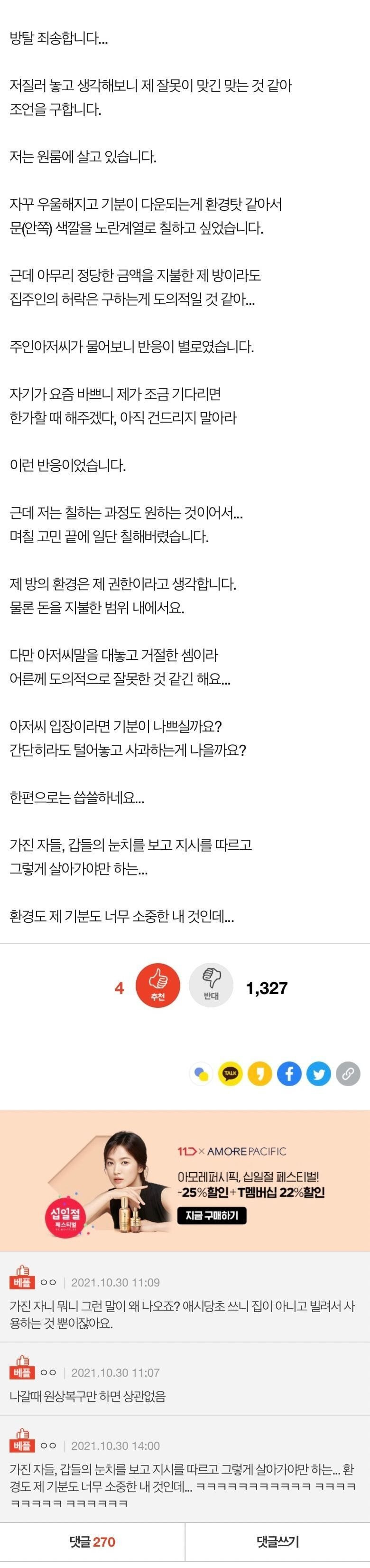The height and width of the screenshot is (1568, 370).
Task: Copy the post link
Action: (348, 1073)
